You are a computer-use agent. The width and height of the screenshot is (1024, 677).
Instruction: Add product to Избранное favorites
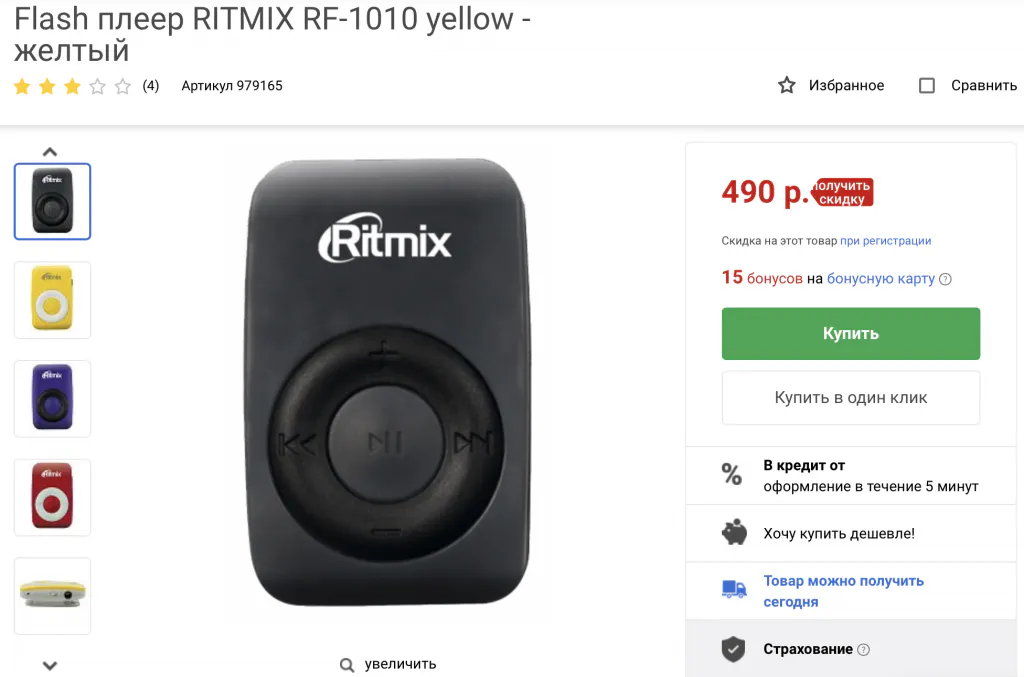(831, 86)
